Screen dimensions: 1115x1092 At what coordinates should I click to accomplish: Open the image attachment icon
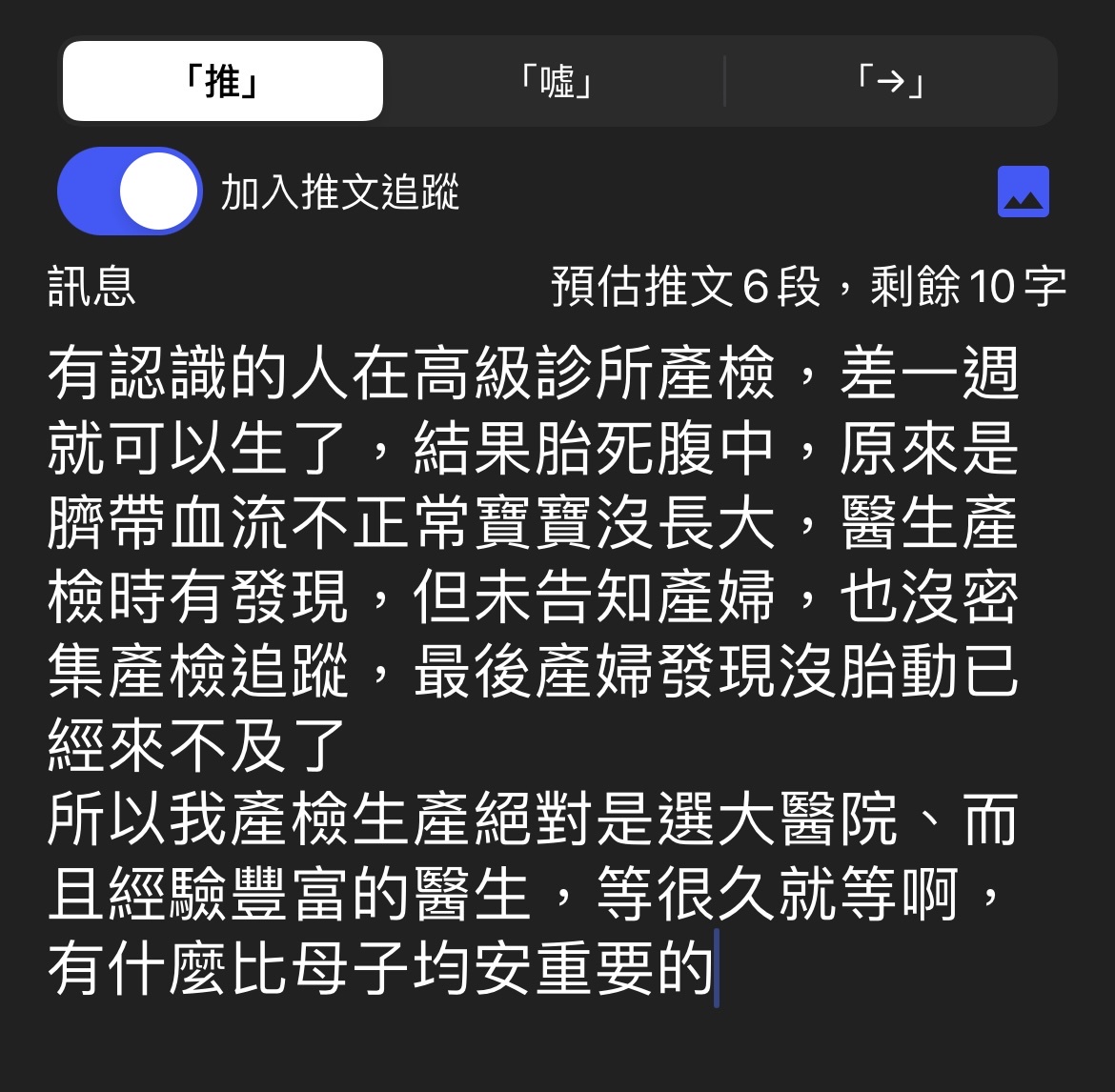pyautogui.click(x=1023, y=192)
